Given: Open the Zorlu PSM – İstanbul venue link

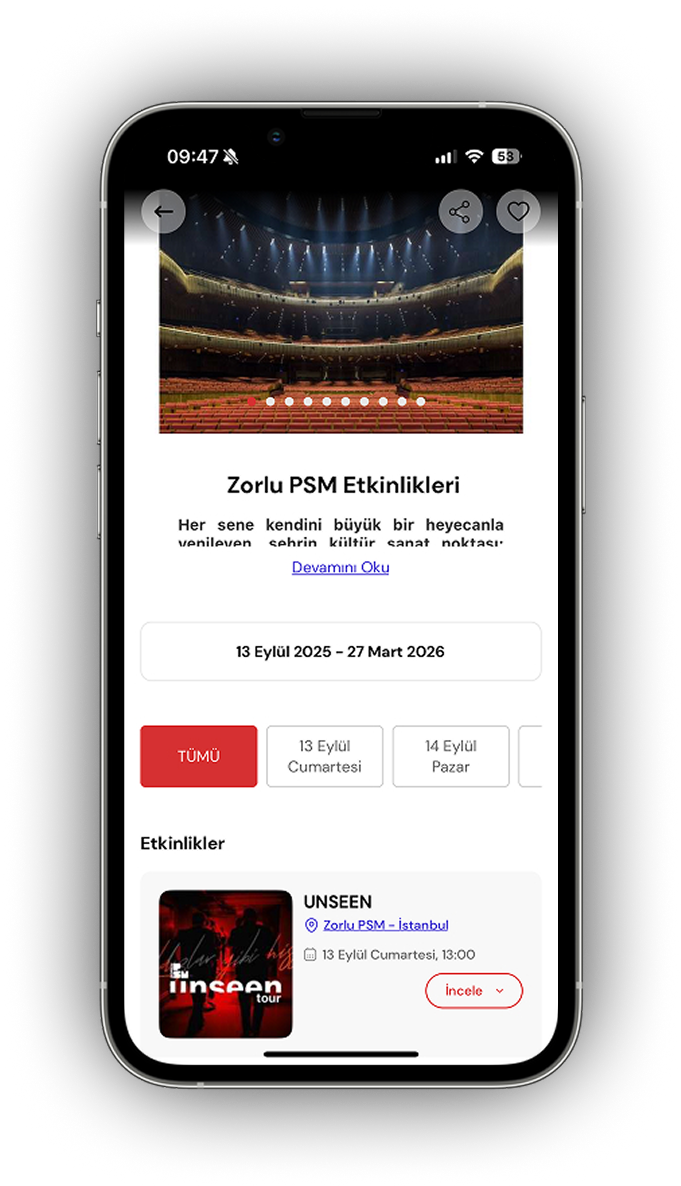Looking at the screenshot, I should tap(385, 925).
